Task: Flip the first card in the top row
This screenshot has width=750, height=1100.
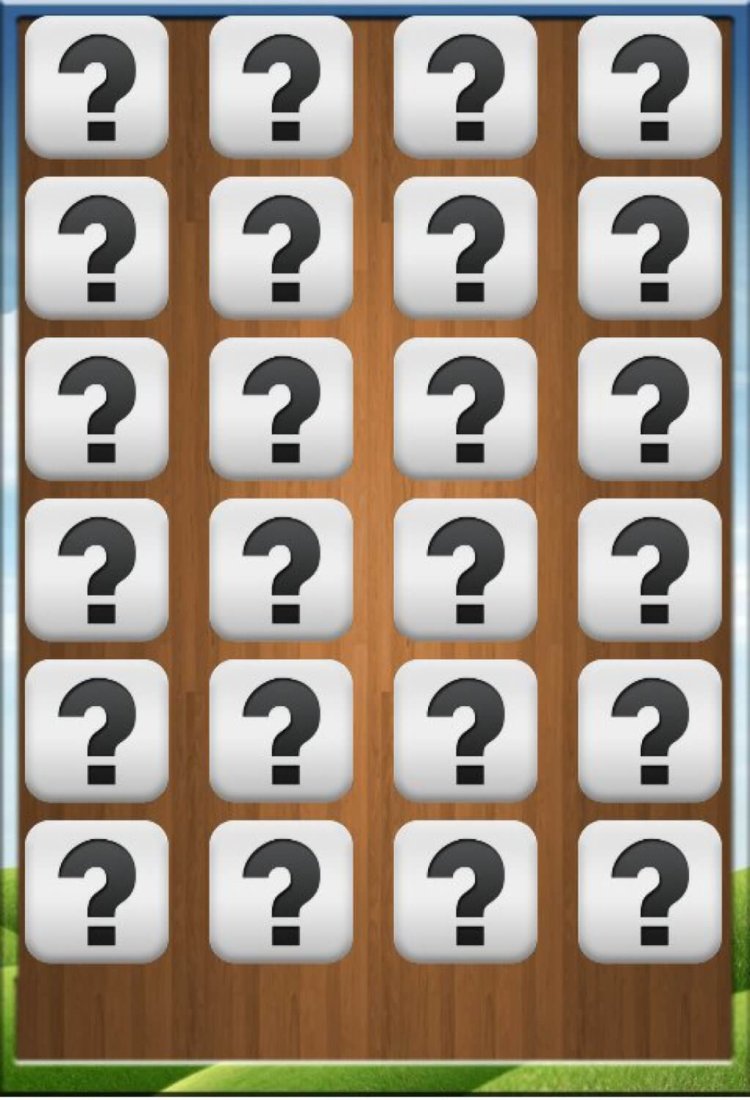Action: pyautogui.click(x=96, y=87)
